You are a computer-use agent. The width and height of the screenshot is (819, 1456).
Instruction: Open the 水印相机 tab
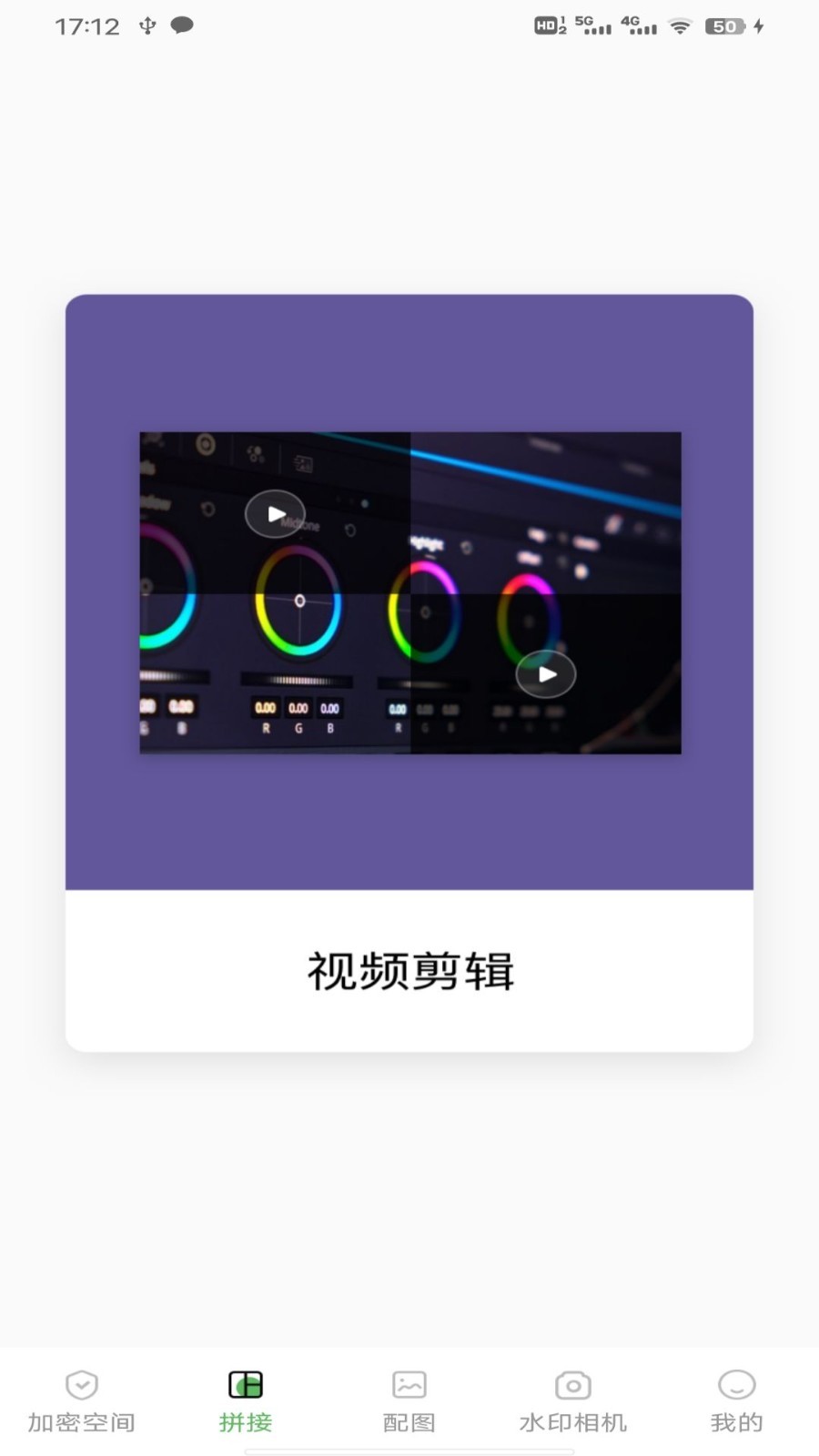click(573, 1401)
